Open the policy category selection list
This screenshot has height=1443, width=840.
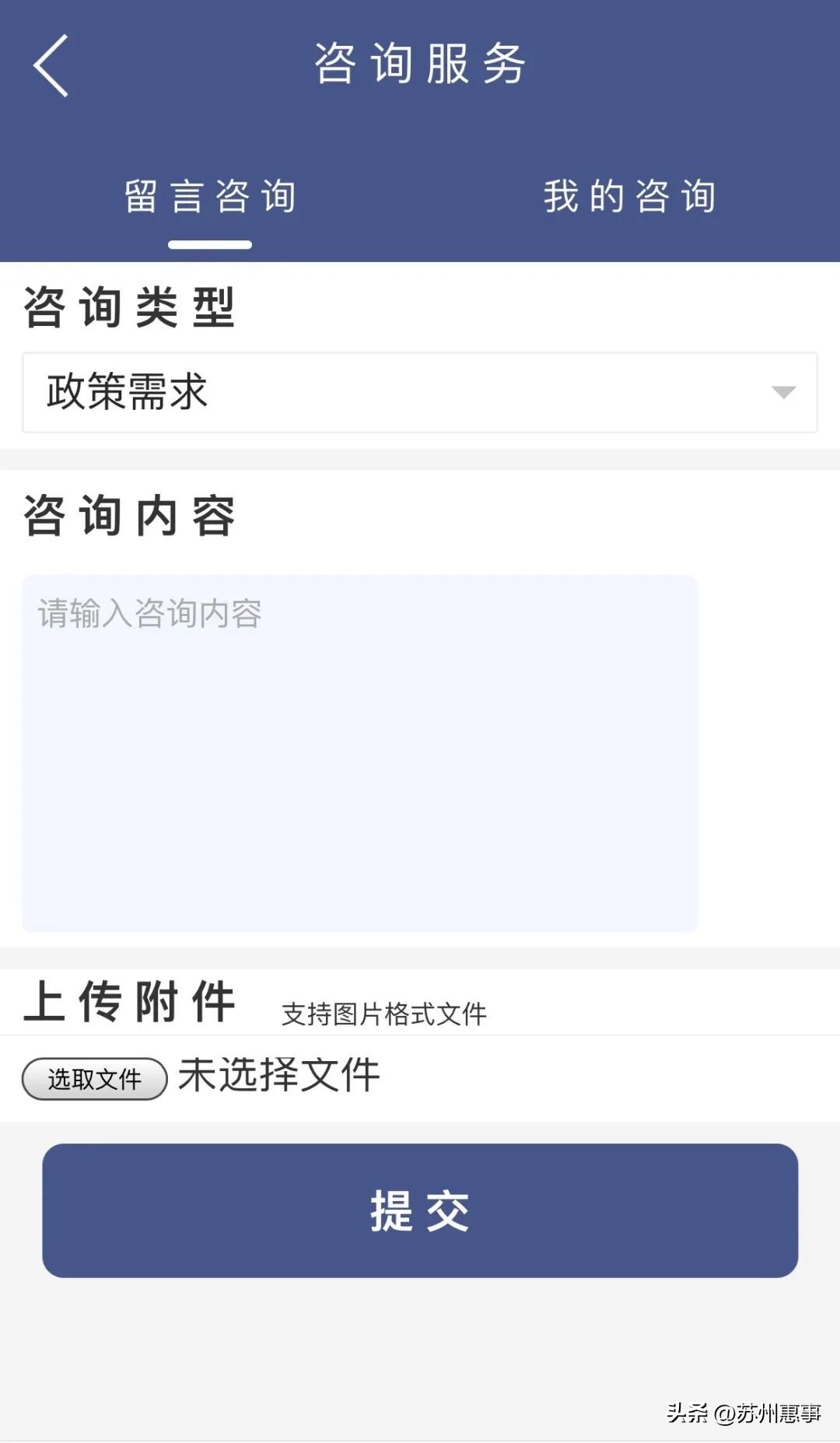420,394
